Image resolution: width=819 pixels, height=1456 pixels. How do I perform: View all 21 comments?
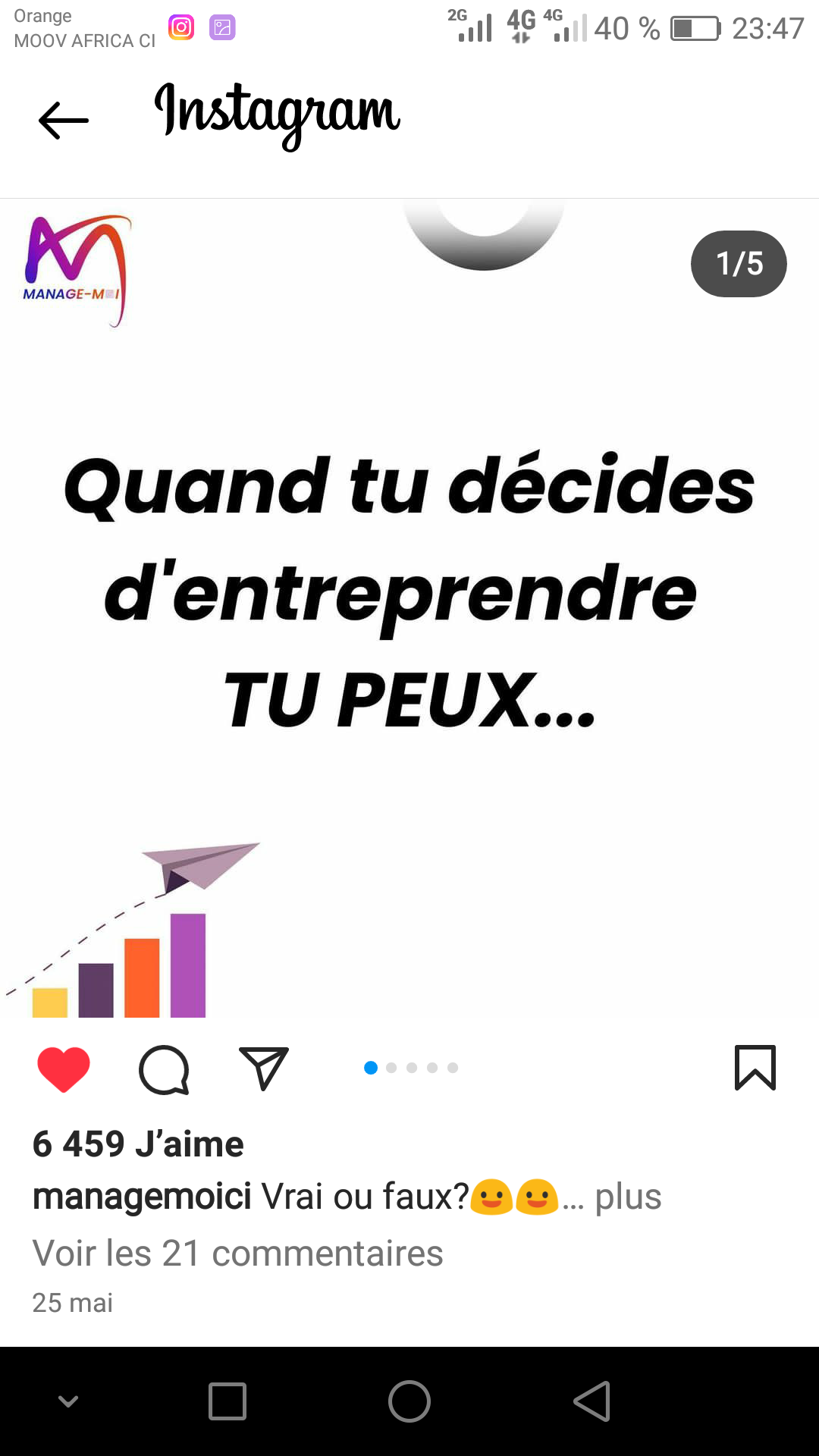click(237, 1253)
